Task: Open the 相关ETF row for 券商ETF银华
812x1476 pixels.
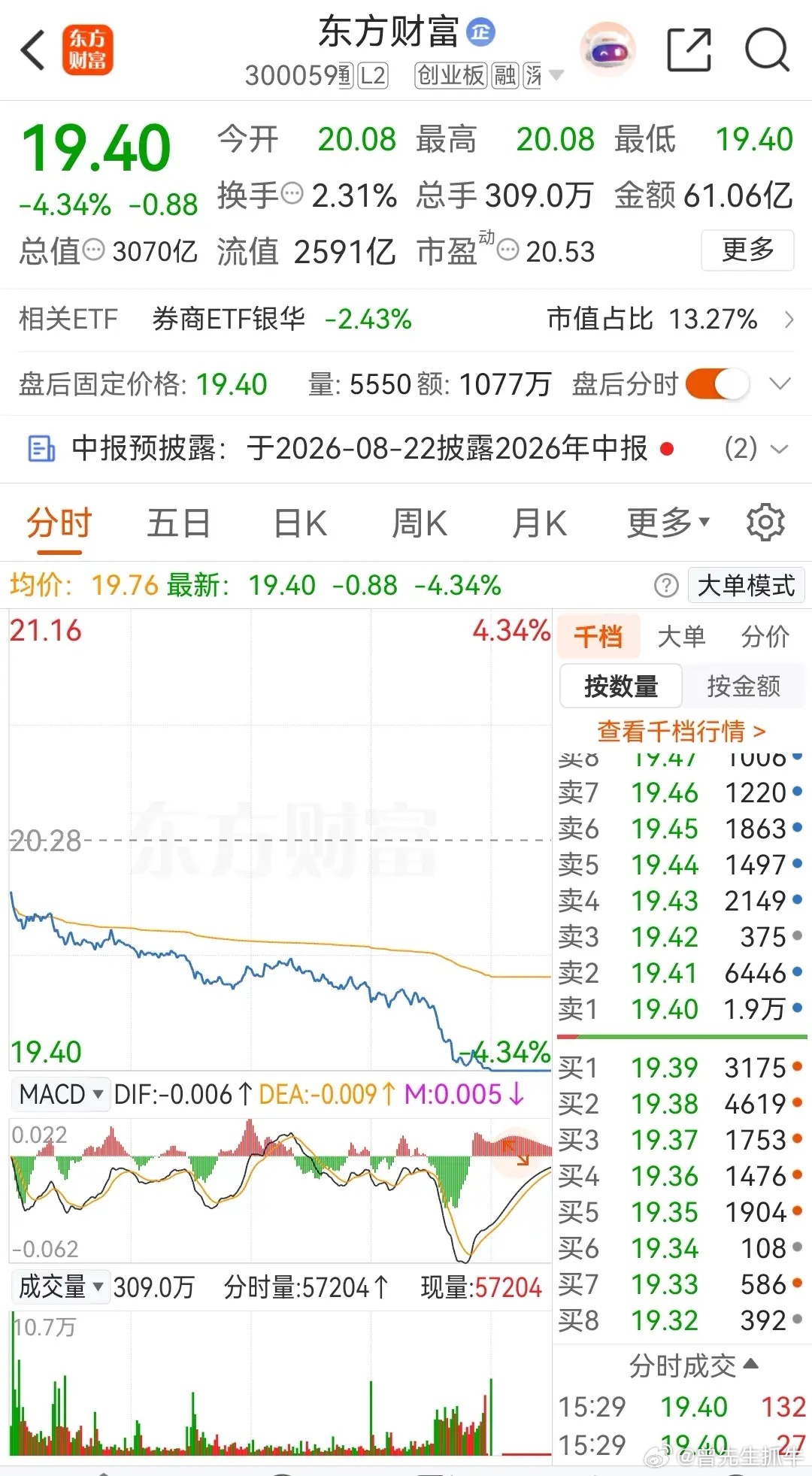Action: click(x=406, y=320)
